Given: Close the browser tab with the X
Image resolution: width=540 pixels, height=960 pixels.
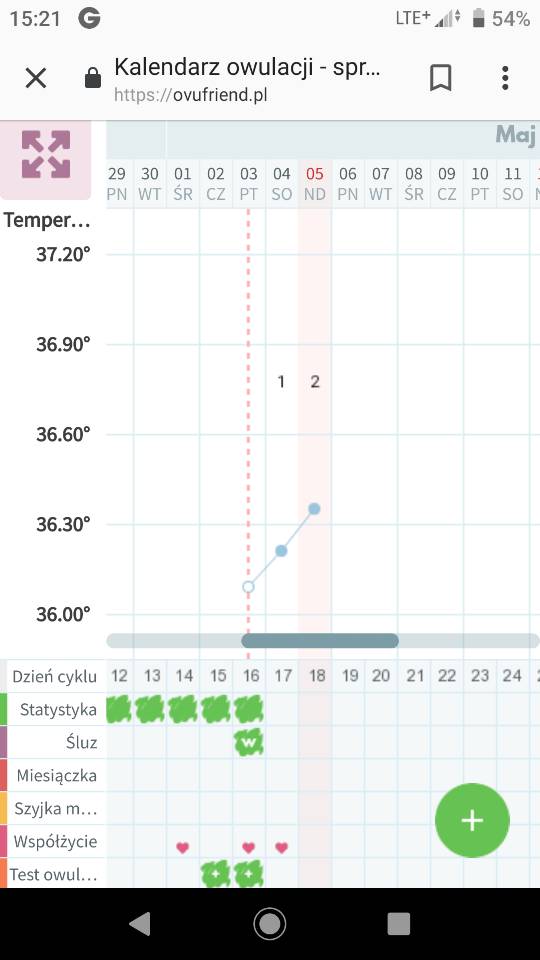Looking at the screenshot, I should (36, 78).
